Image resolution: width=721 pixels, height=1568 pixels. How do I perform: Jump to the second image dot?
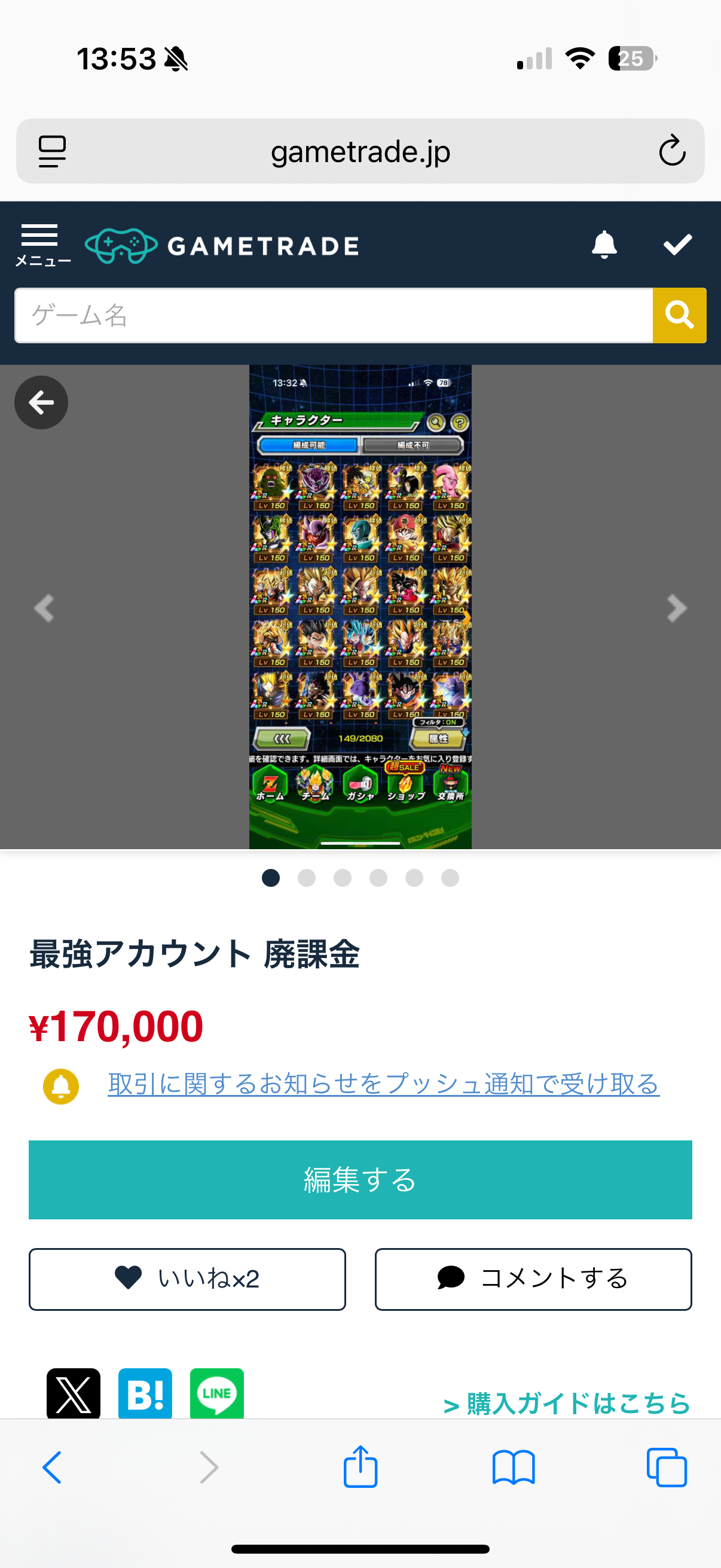[307, 878]
